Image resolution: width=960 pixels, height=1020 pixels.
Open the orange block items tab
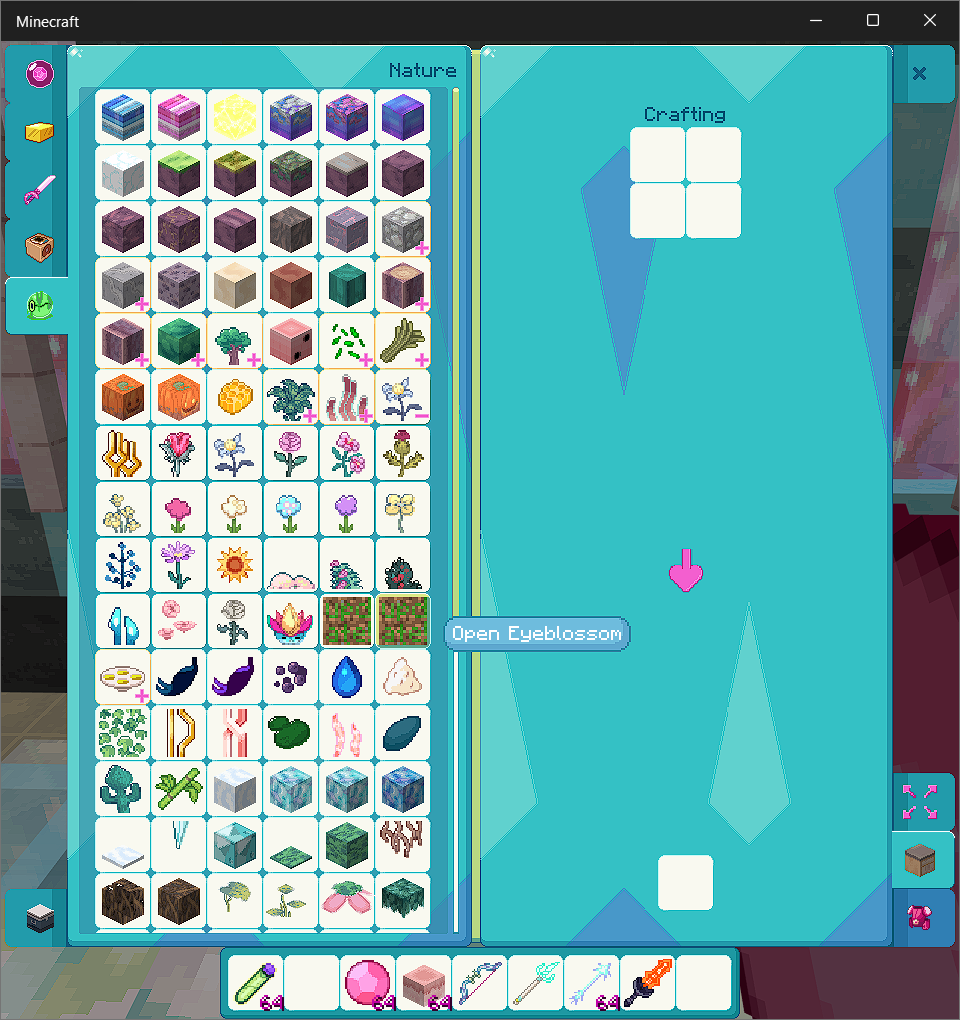point(39,247)
